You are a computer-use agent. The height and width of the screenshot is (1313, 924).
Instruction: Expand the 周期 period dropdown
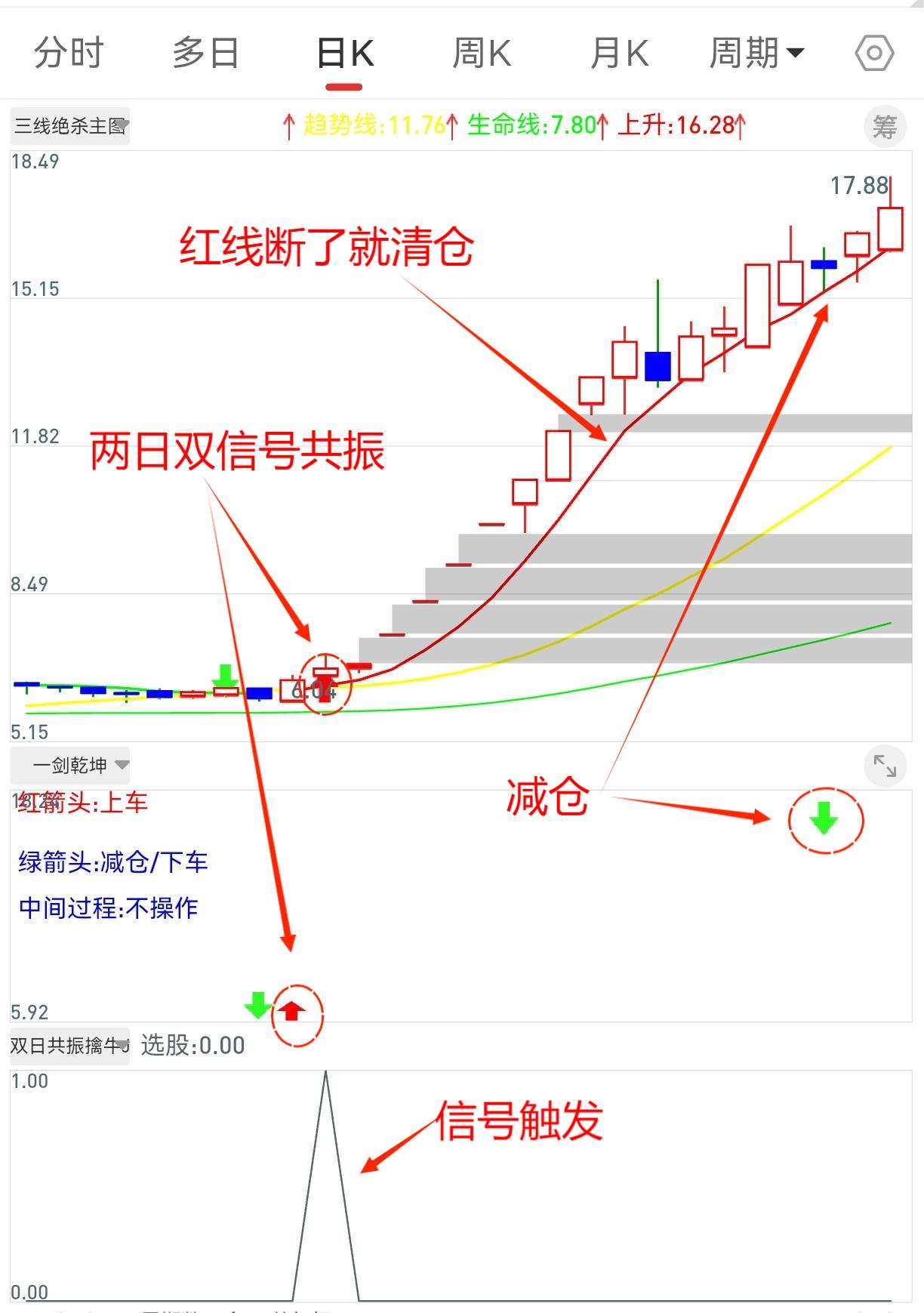(x=756, y=54)
